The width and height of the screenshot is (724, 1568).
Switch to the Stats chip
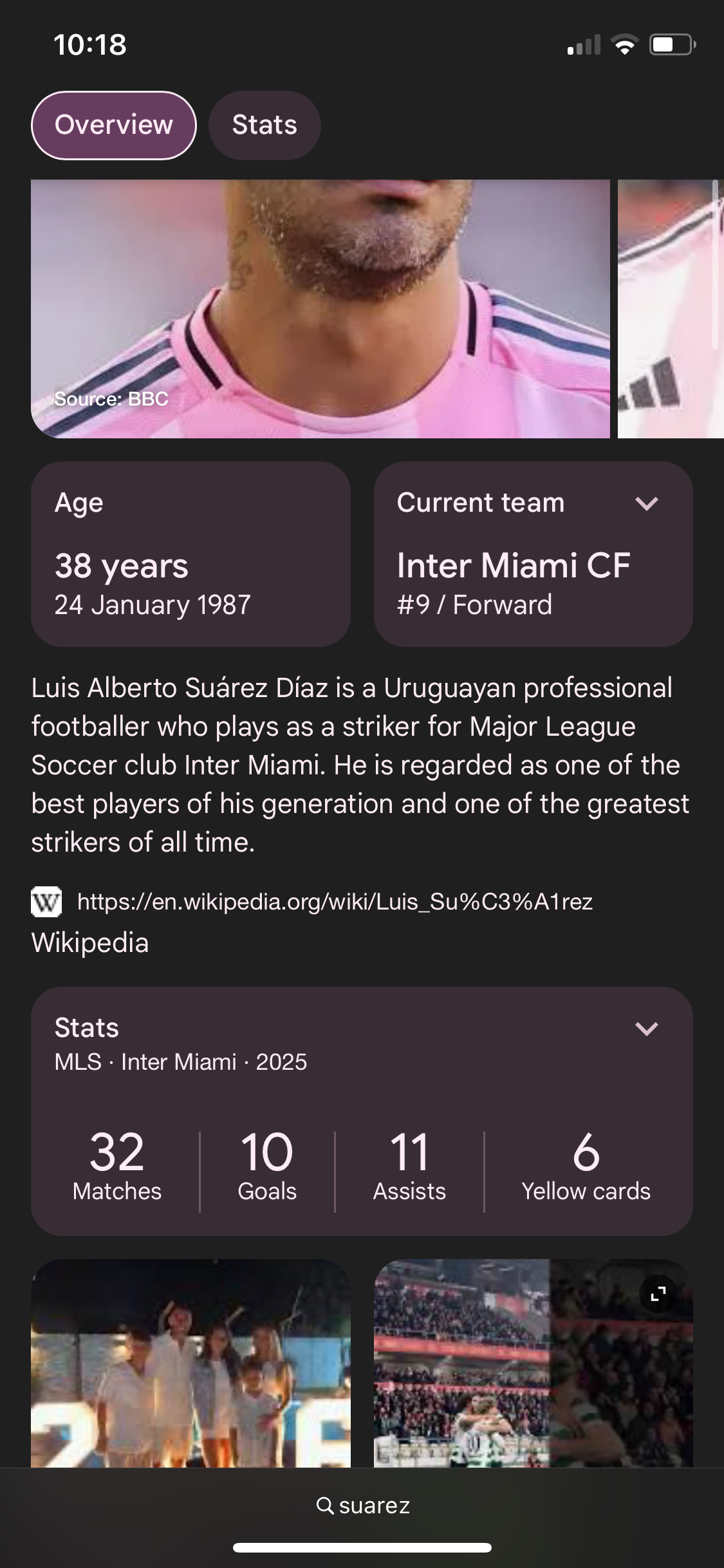click(265, 125)
